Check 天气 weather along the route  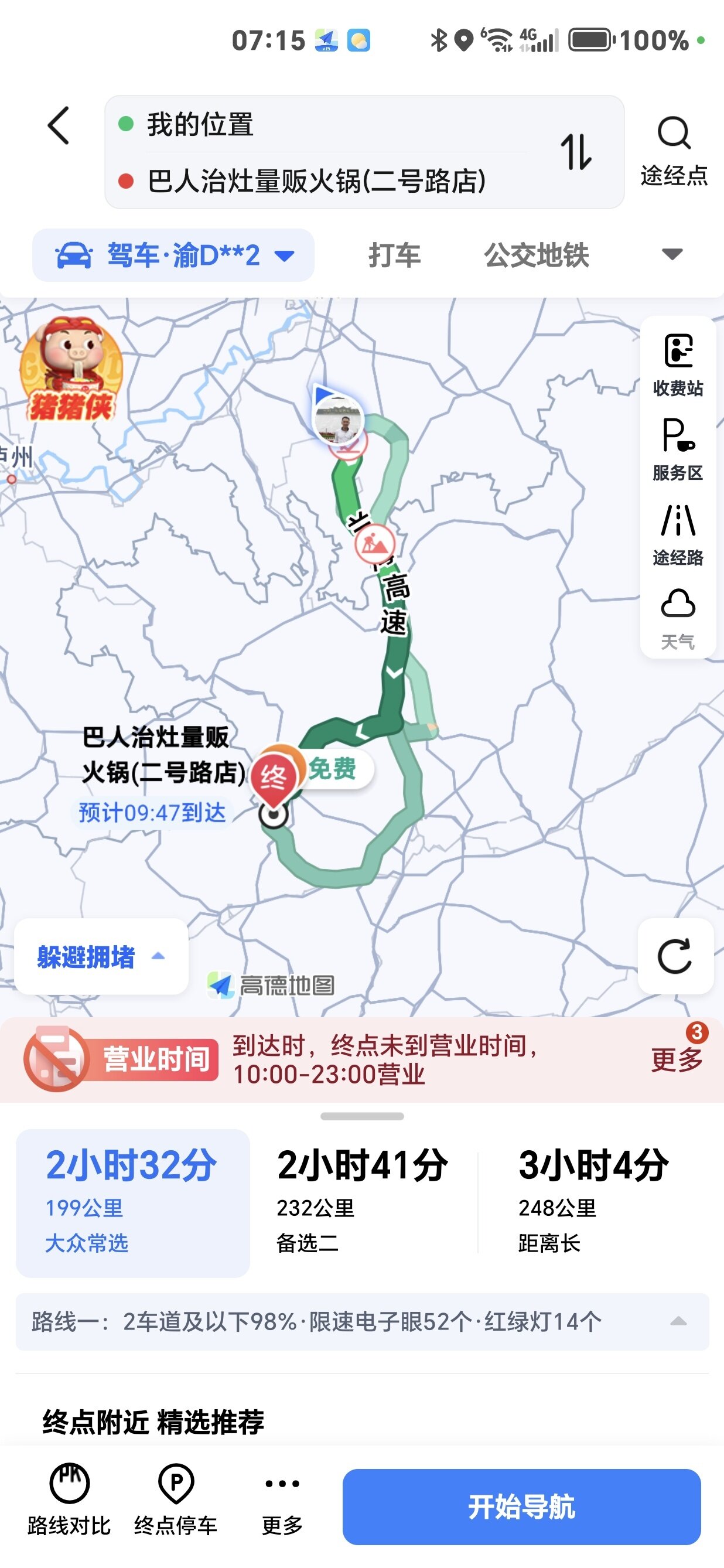[x=678, y=618]
